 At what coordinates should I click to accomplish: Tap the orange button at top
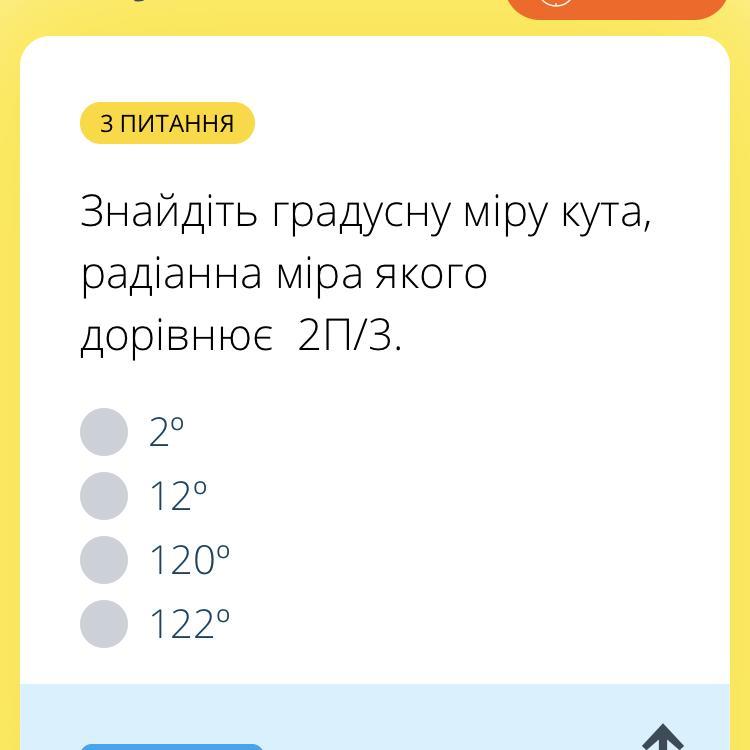tap(616, 7)
